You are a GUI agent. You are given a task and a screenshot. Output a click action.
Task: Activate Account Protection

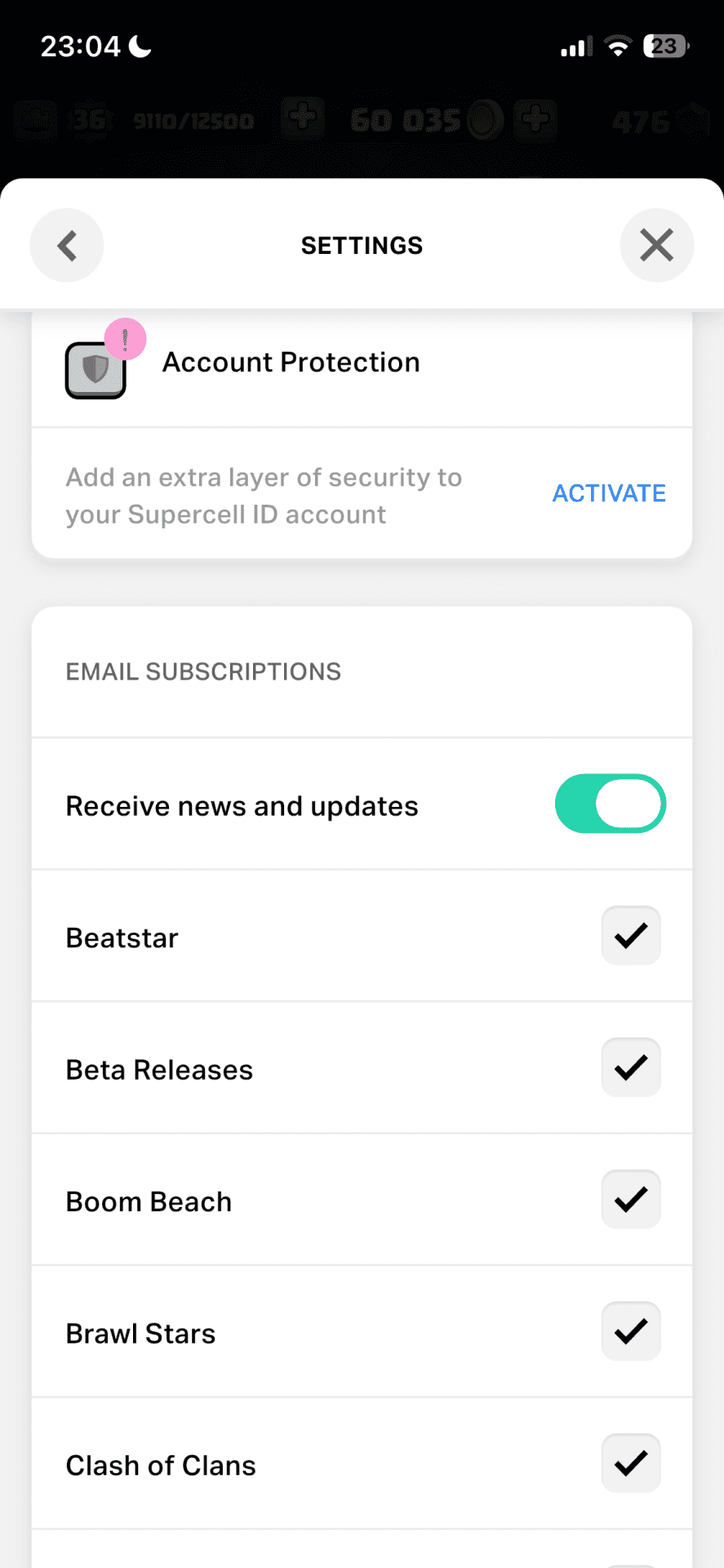[609, 493]
